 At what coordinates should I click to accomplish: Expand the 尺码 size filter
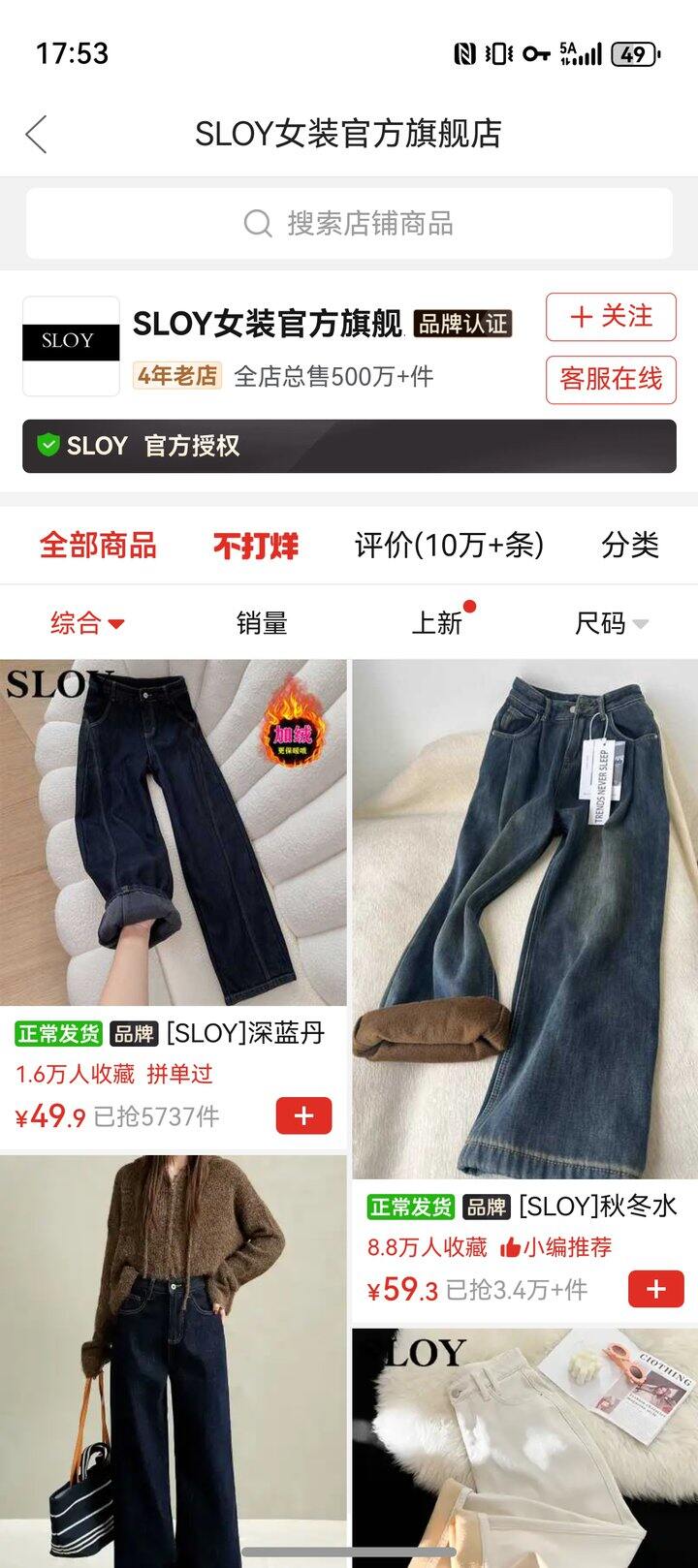(611, 623)
